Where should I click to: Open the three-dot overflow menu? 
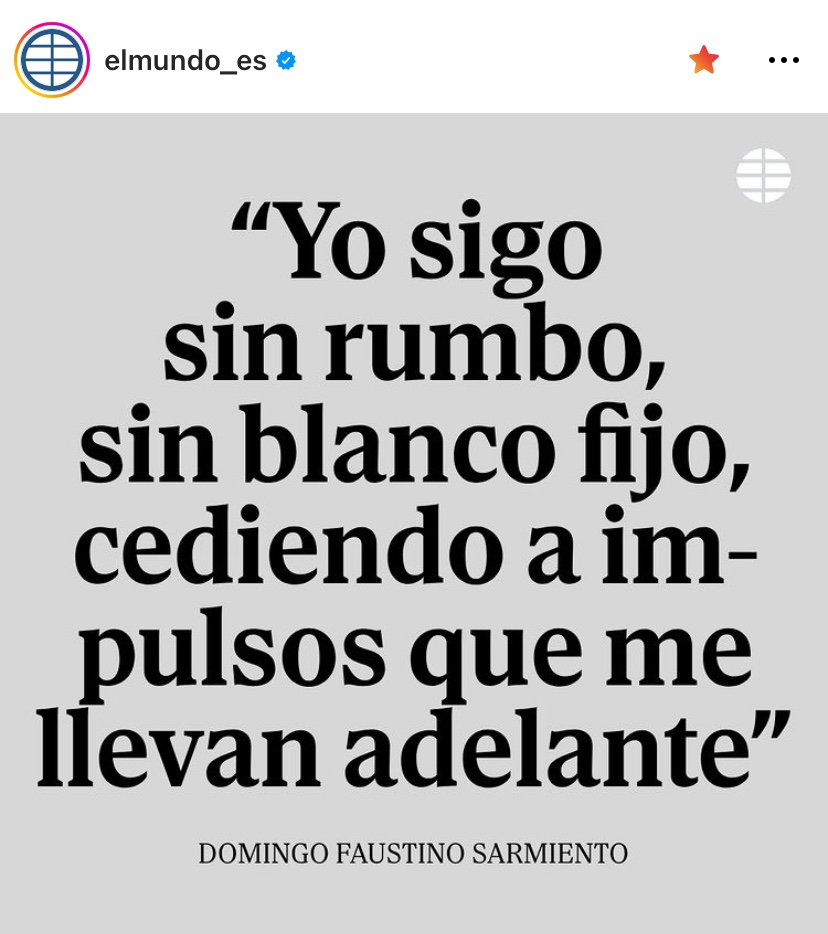coord(784,60)
